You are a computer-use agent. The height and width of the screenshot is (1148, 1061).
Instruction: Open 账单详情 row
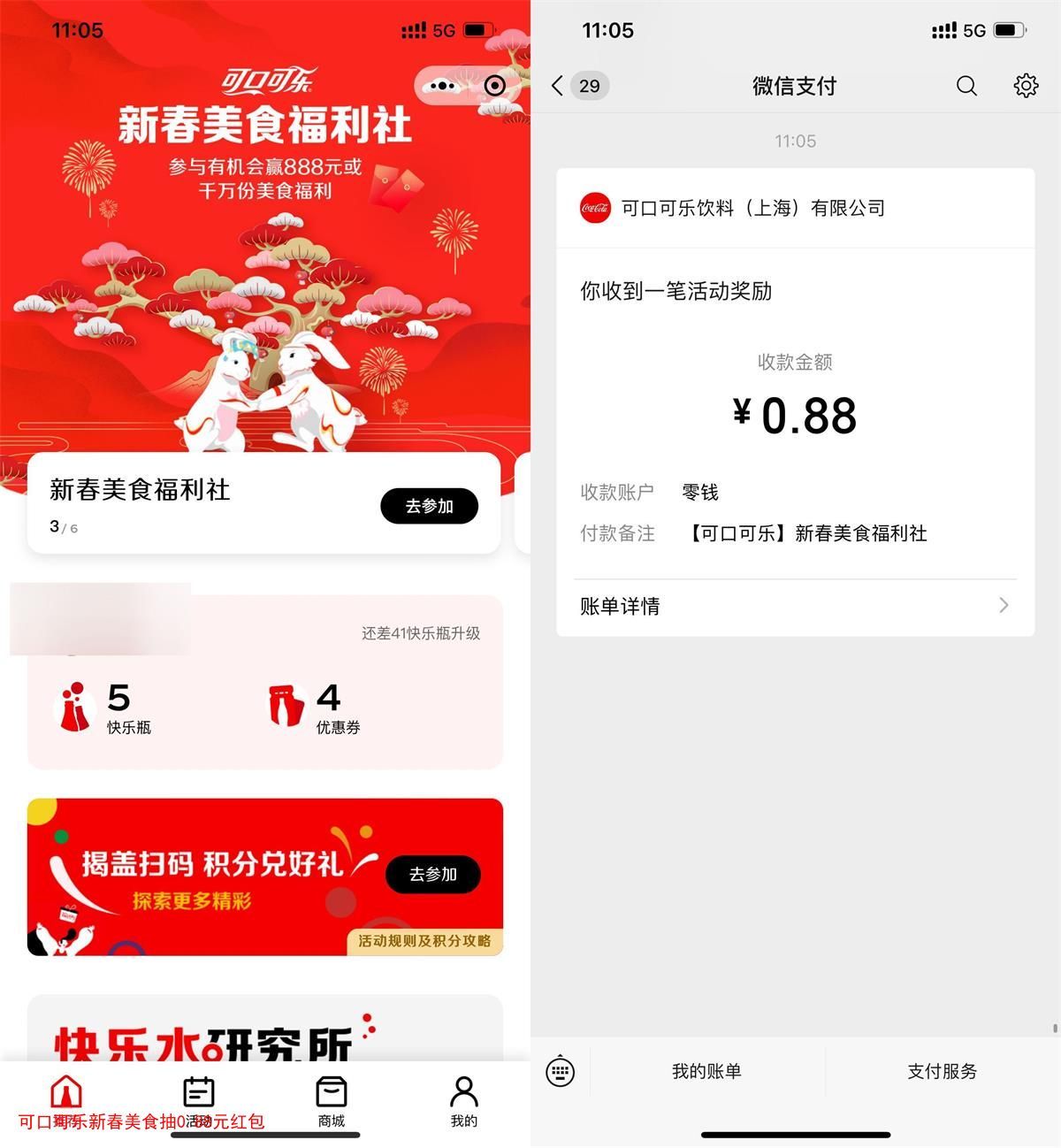[795, 606]
